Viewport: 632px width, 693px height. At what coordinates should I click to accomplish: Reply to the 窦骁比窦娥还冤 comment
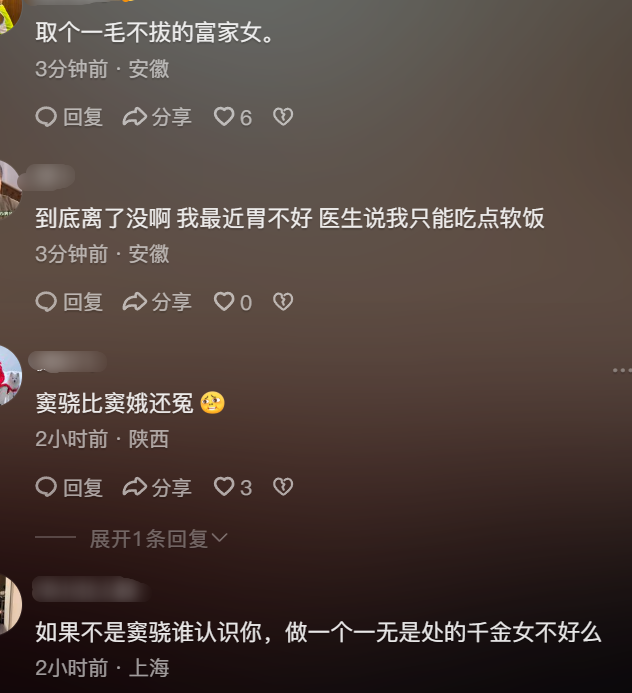point(69,487)
